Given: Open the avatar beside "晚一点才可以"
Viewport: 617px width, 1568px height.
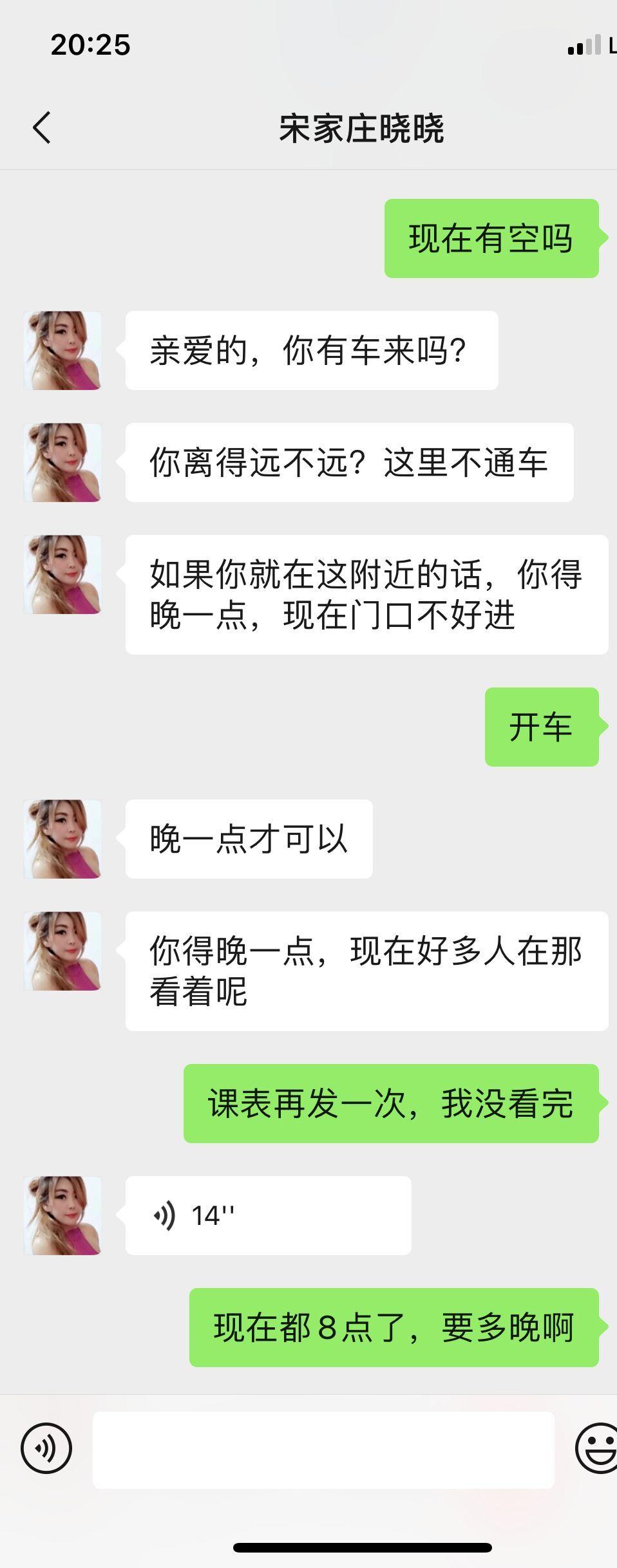Looking at the screenshot, I should [62, 839].
